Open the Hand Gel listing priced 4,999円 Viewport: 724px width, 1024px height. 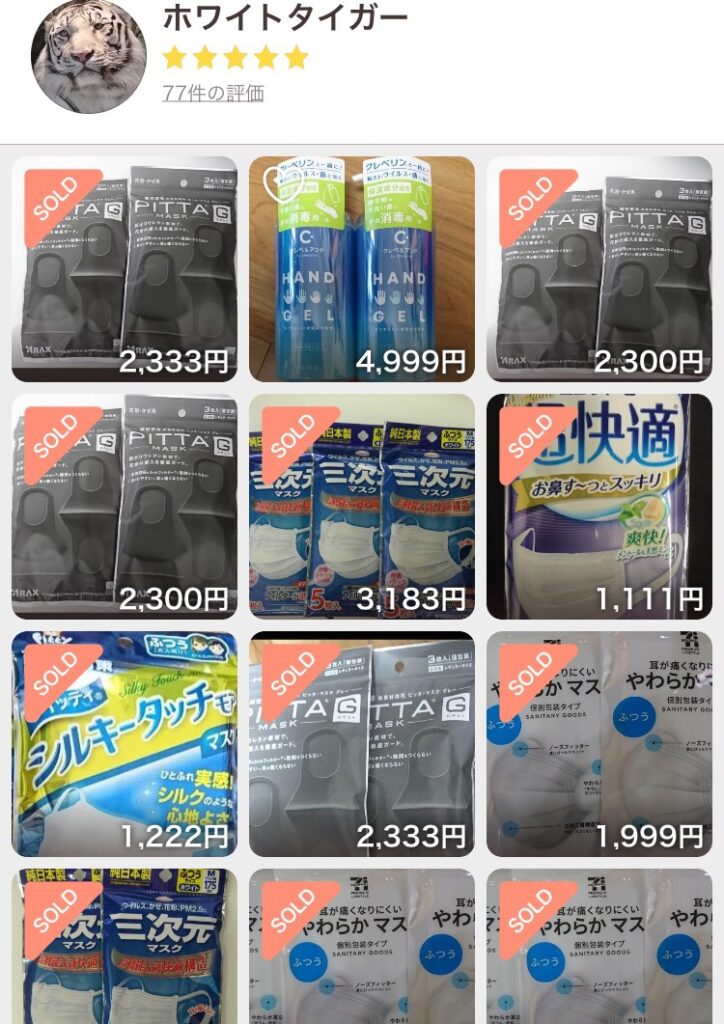point(361,268)
